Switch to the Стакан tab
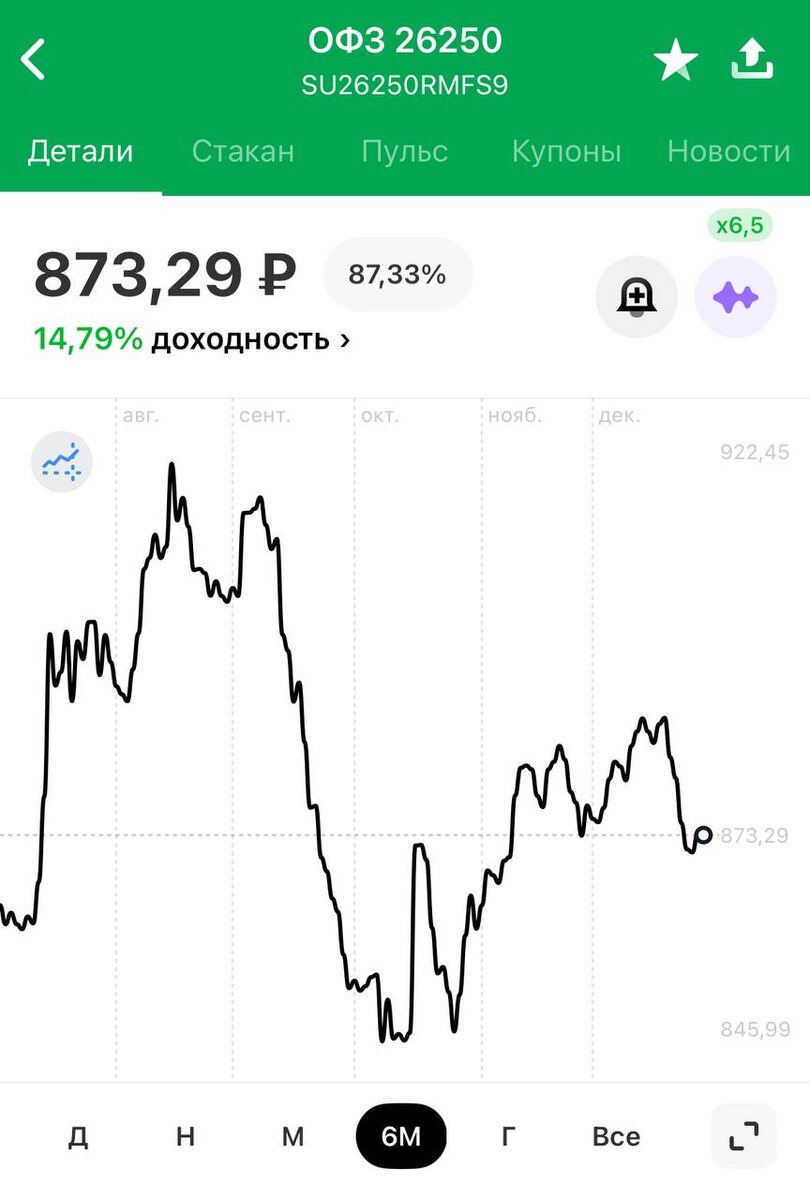The height and width of the screenshot is (1200, 810). (243, 151)
